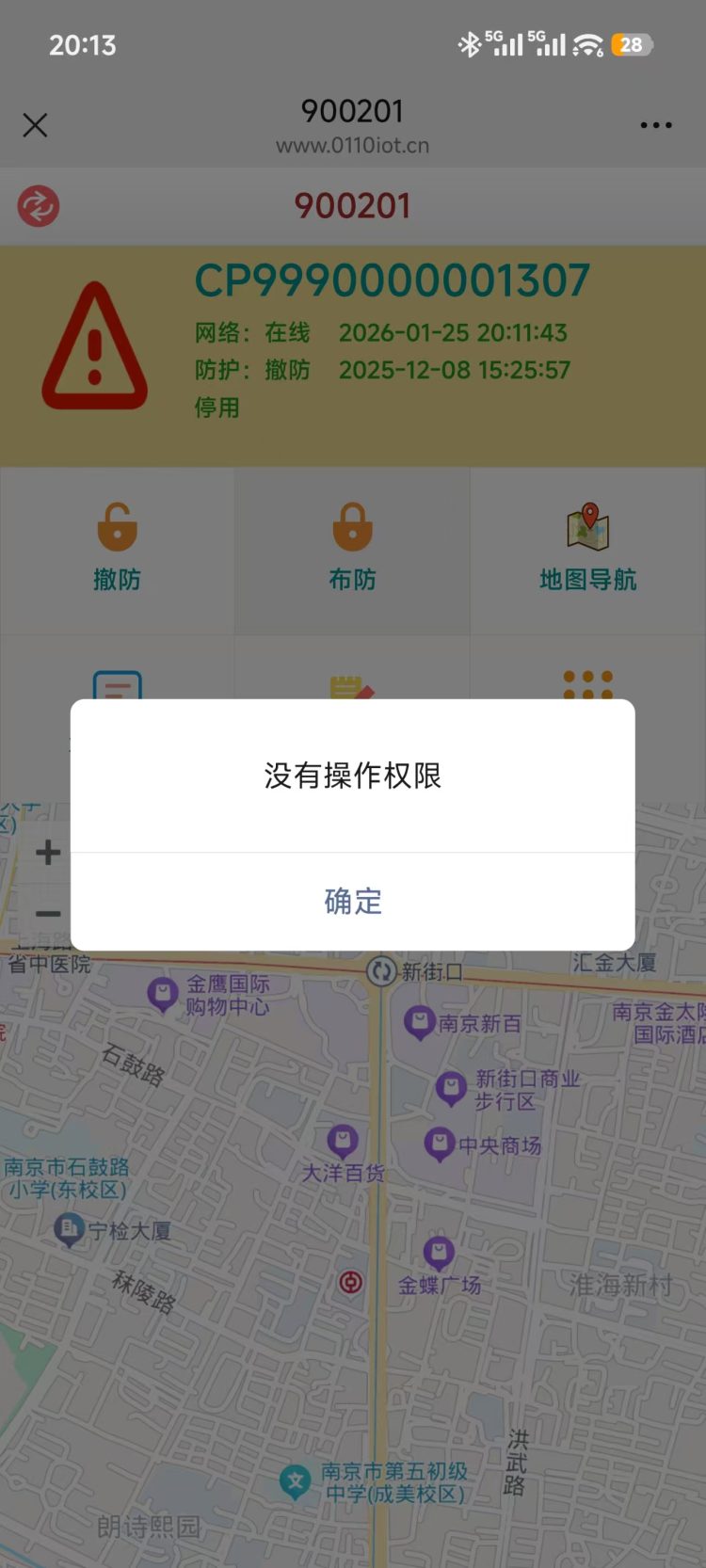Screen dimensions: 706x1568
Task: Select the 布防 arm option
Action: 352,549
